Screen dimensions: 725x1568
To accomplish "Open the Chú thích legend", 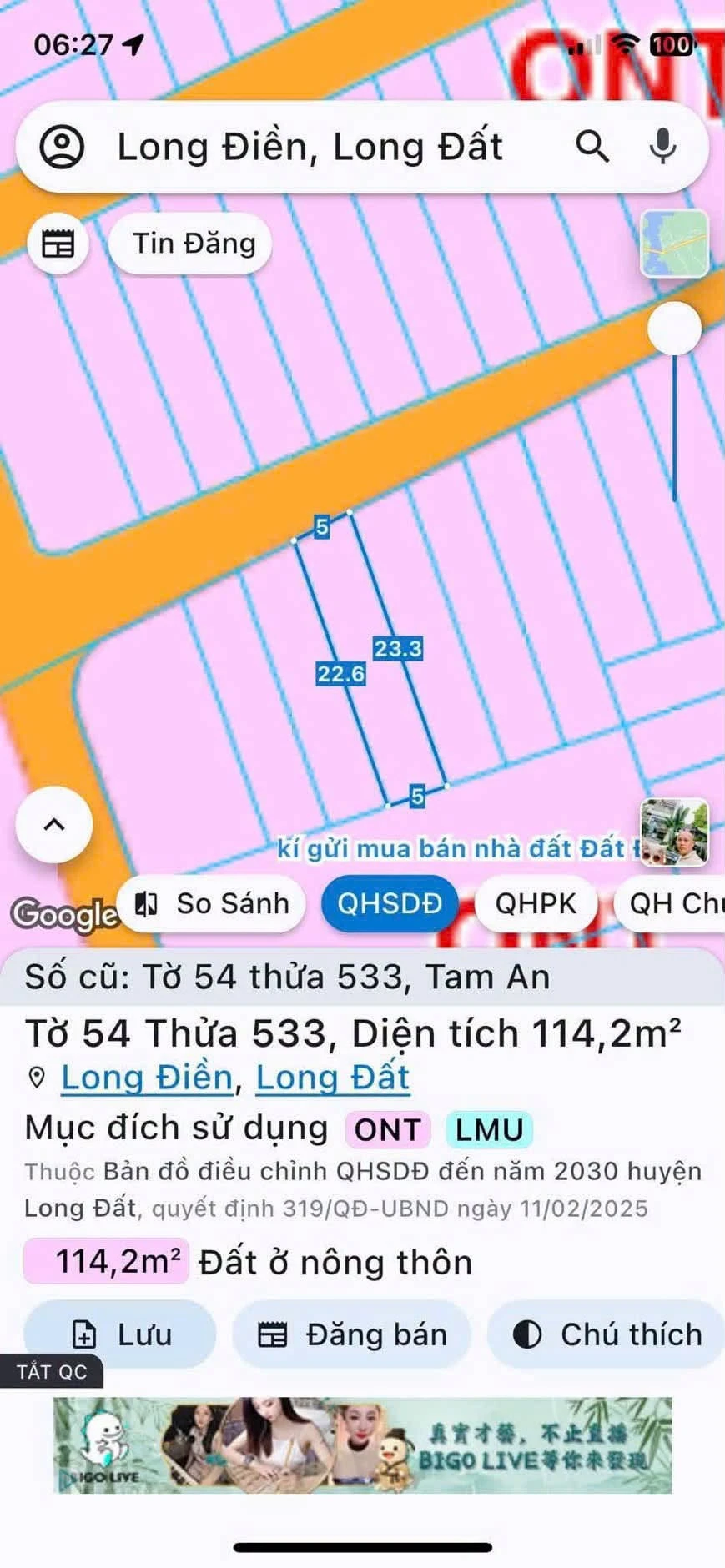I will 606,1334.
